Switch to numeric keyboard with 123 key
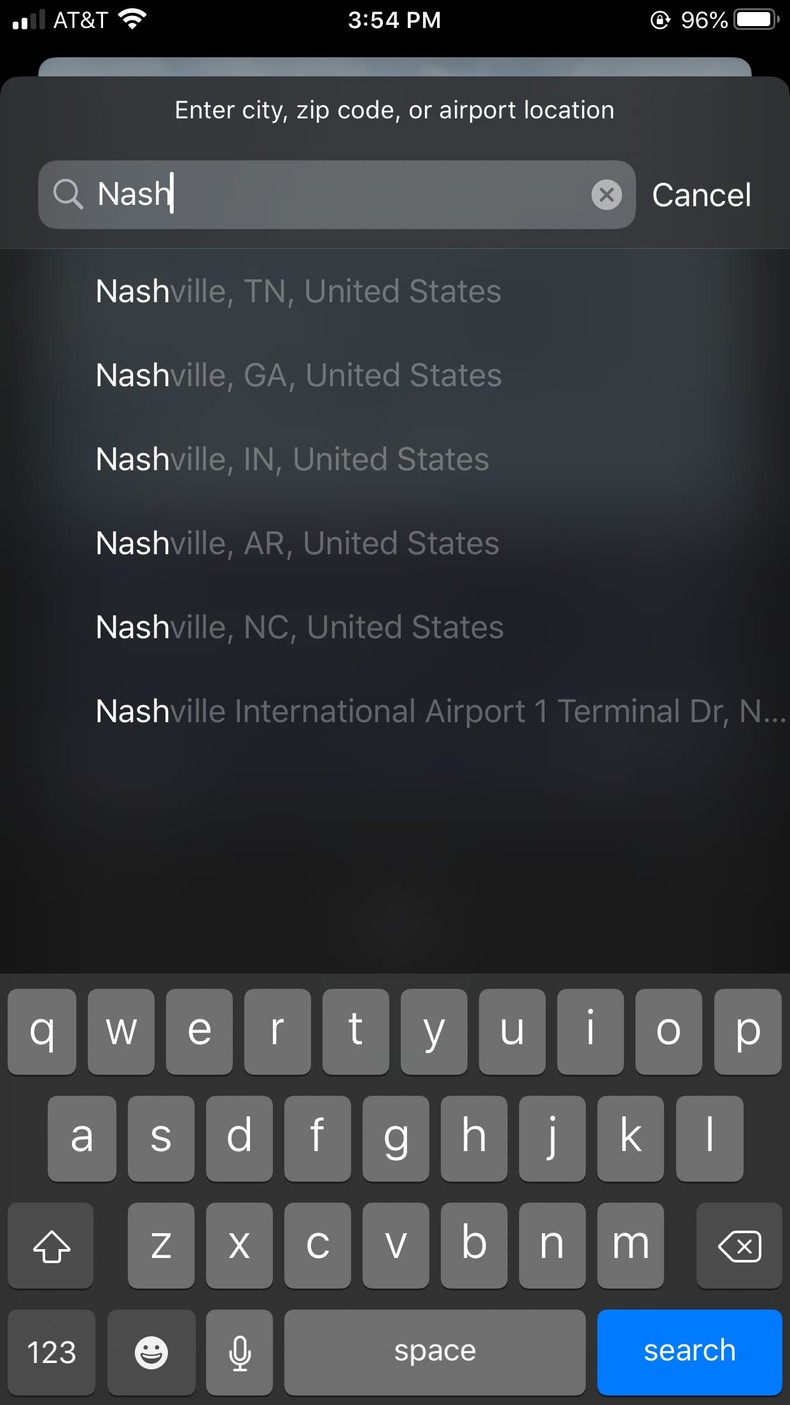This screenshot has width=790, height=1405. tap(51, 1352)
